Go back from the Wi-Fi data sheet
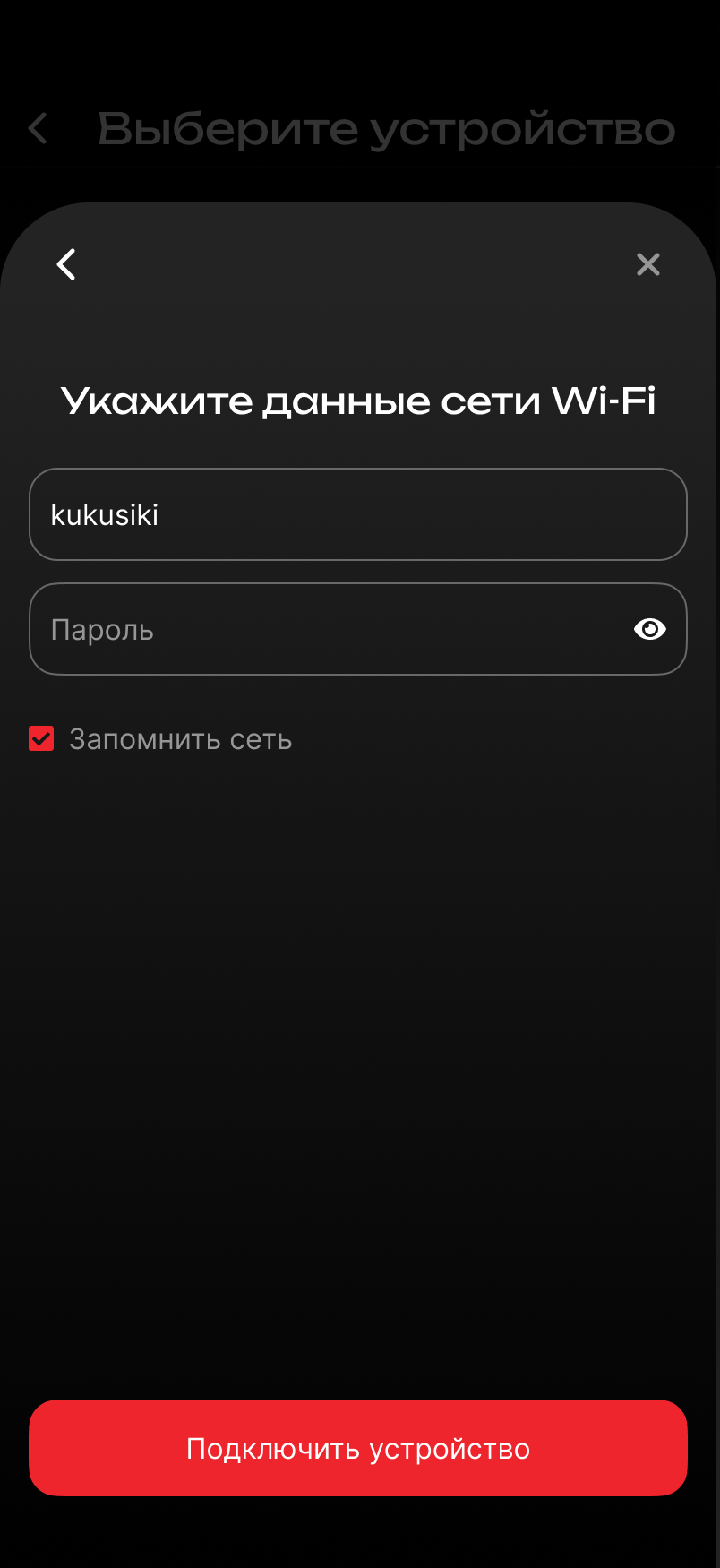 coord(66,264)
